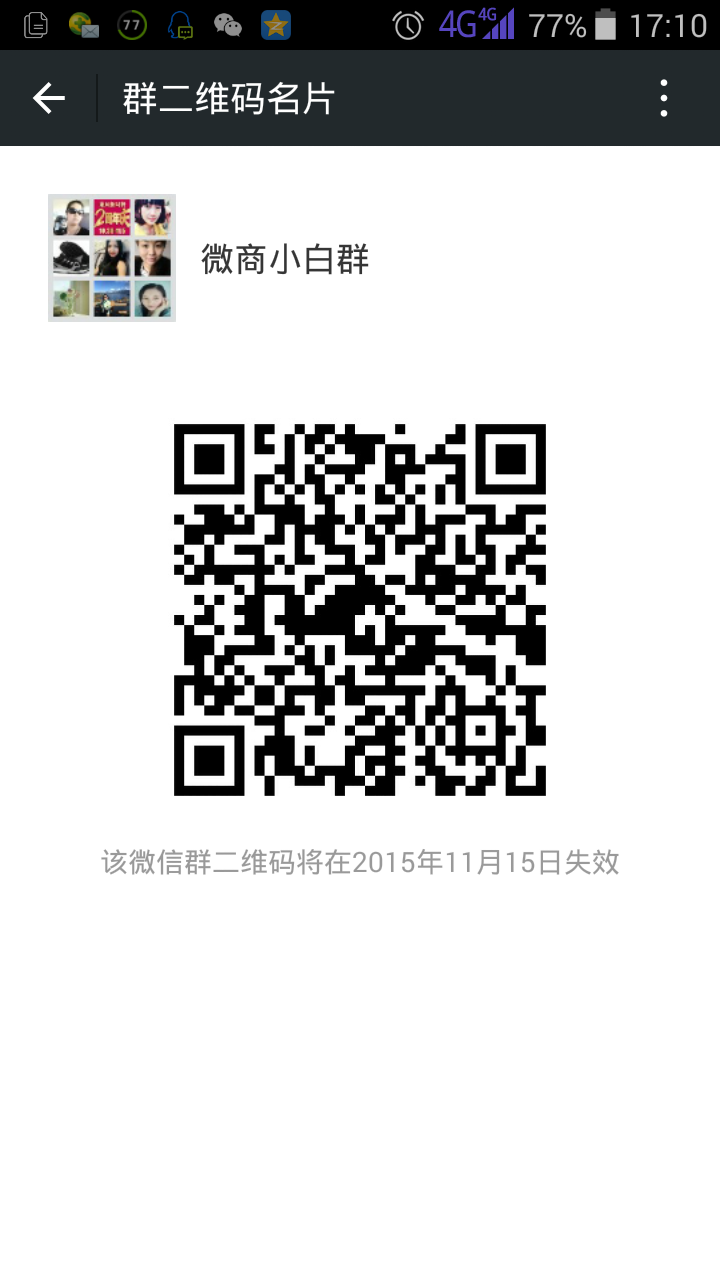Go back using the arrow
Screen dimensions: 720x1280
[x=48, y=98]
